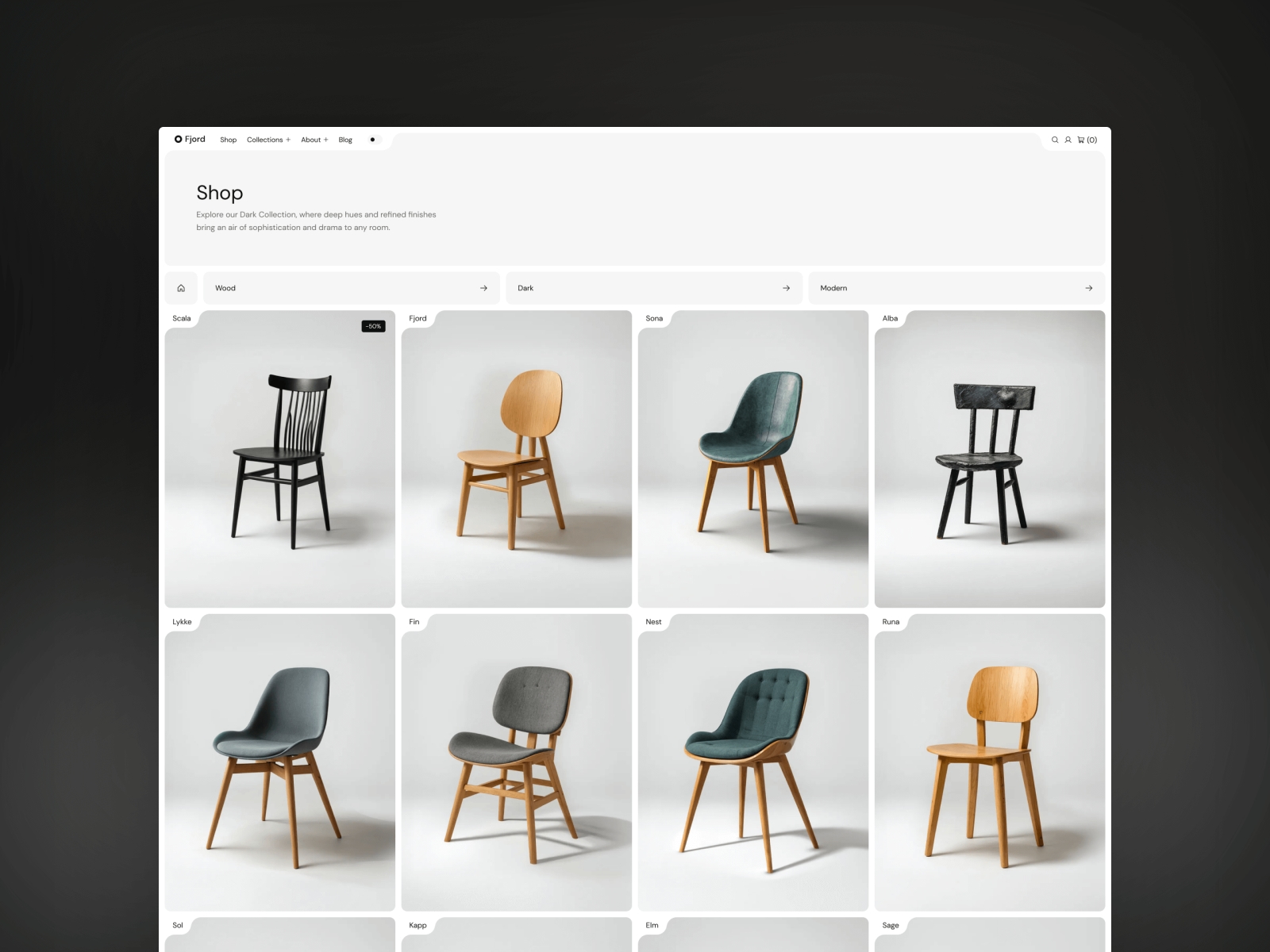Open the Blog page
The image size is (1270, 952).
(x=345, y=140)
